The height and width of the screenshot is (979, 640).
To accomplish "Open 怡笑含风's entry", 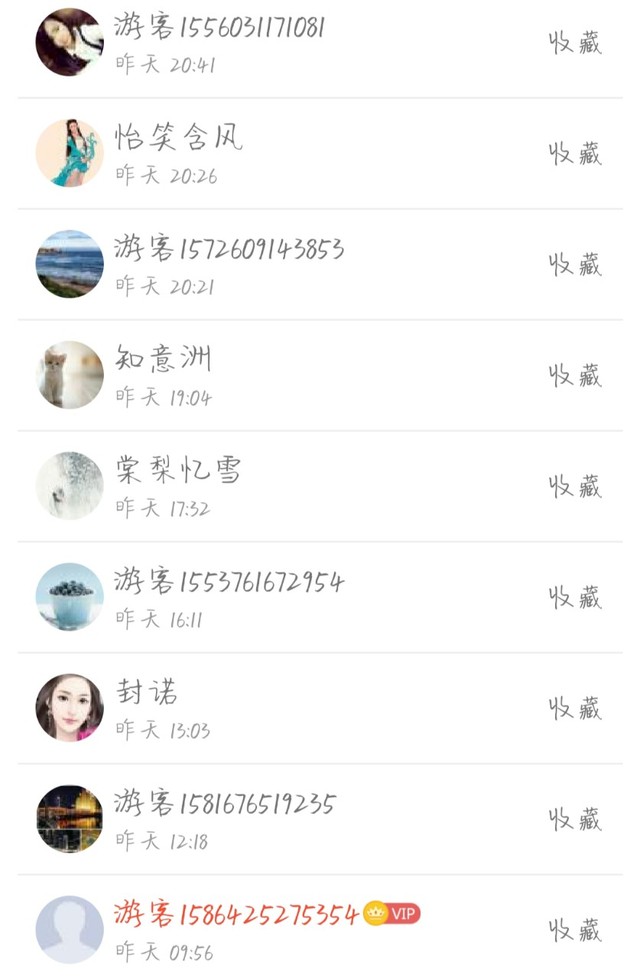I will [x=178, y=138].
